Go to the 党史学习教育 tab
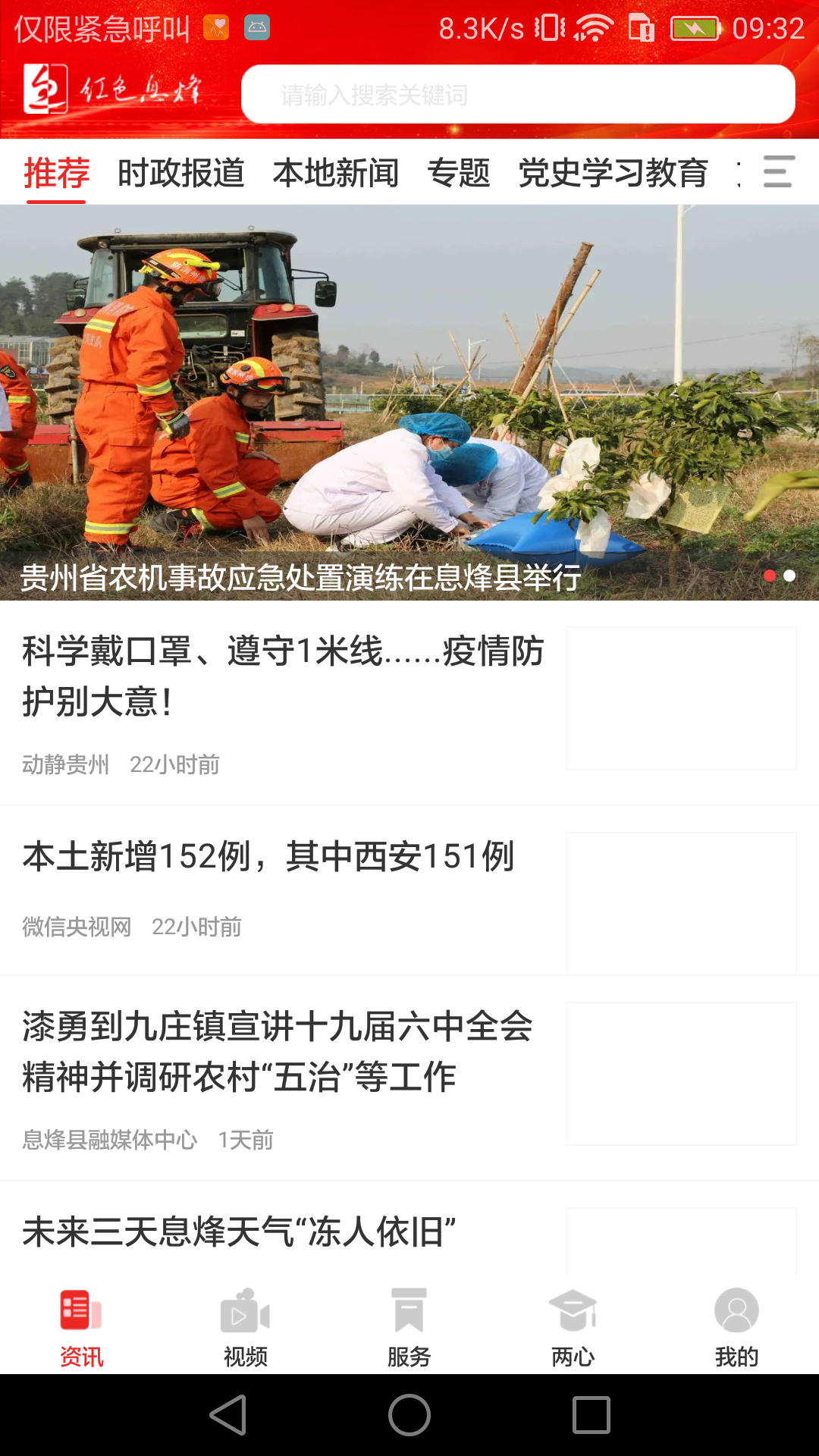The image size is (819, 1456). (613, 173)
